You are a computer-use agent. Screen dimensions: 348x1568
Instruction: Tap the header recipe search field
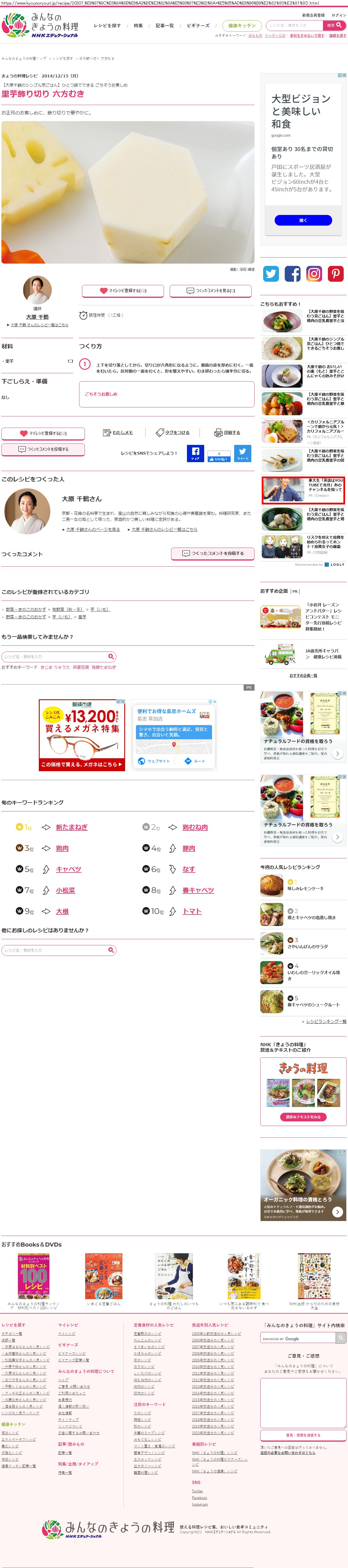click(295, 26)
